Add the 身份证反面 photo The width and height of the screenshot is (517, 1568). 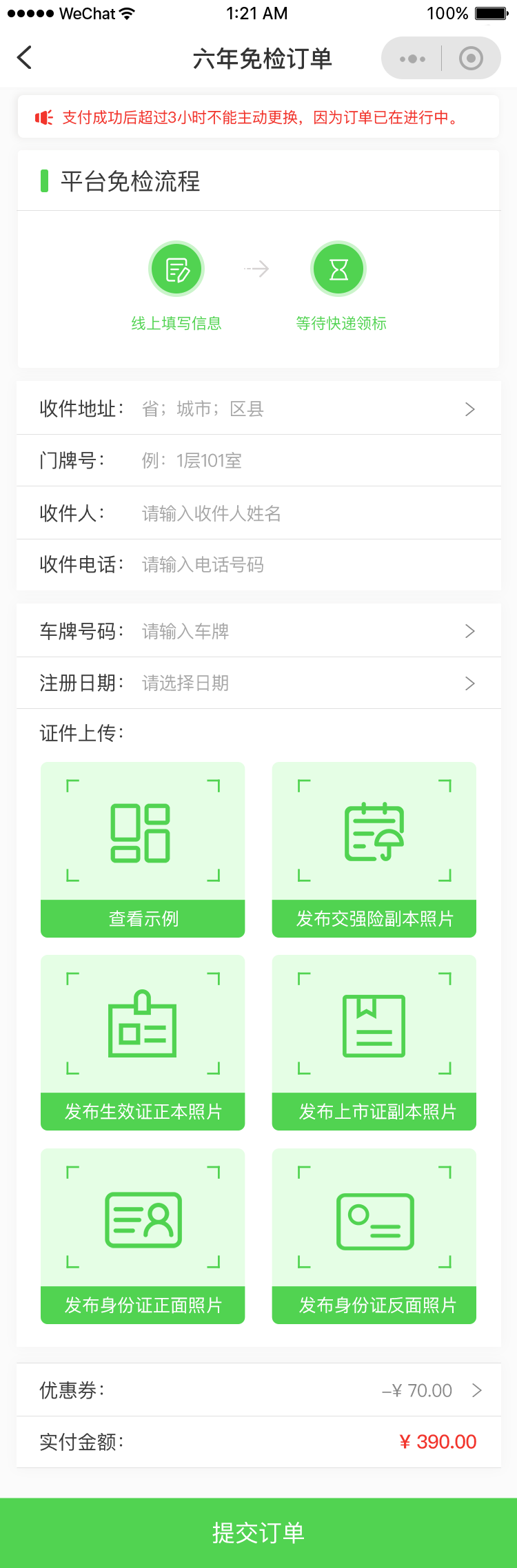374,1236
